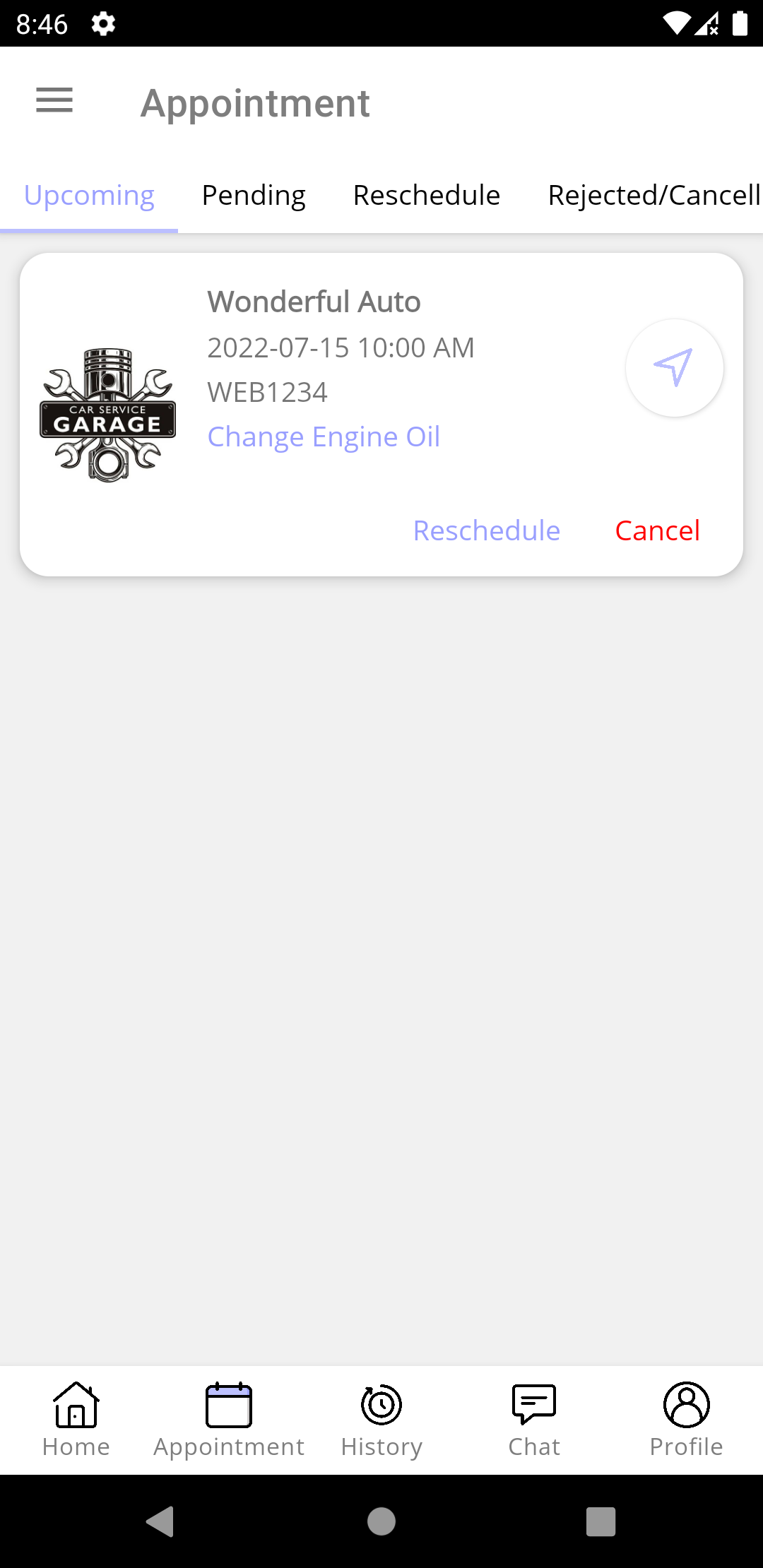Image resolution: width=763 pixels, height=1568 pixels.
Task: Switch to the Reschedule tab
Action: click(425, 195)
